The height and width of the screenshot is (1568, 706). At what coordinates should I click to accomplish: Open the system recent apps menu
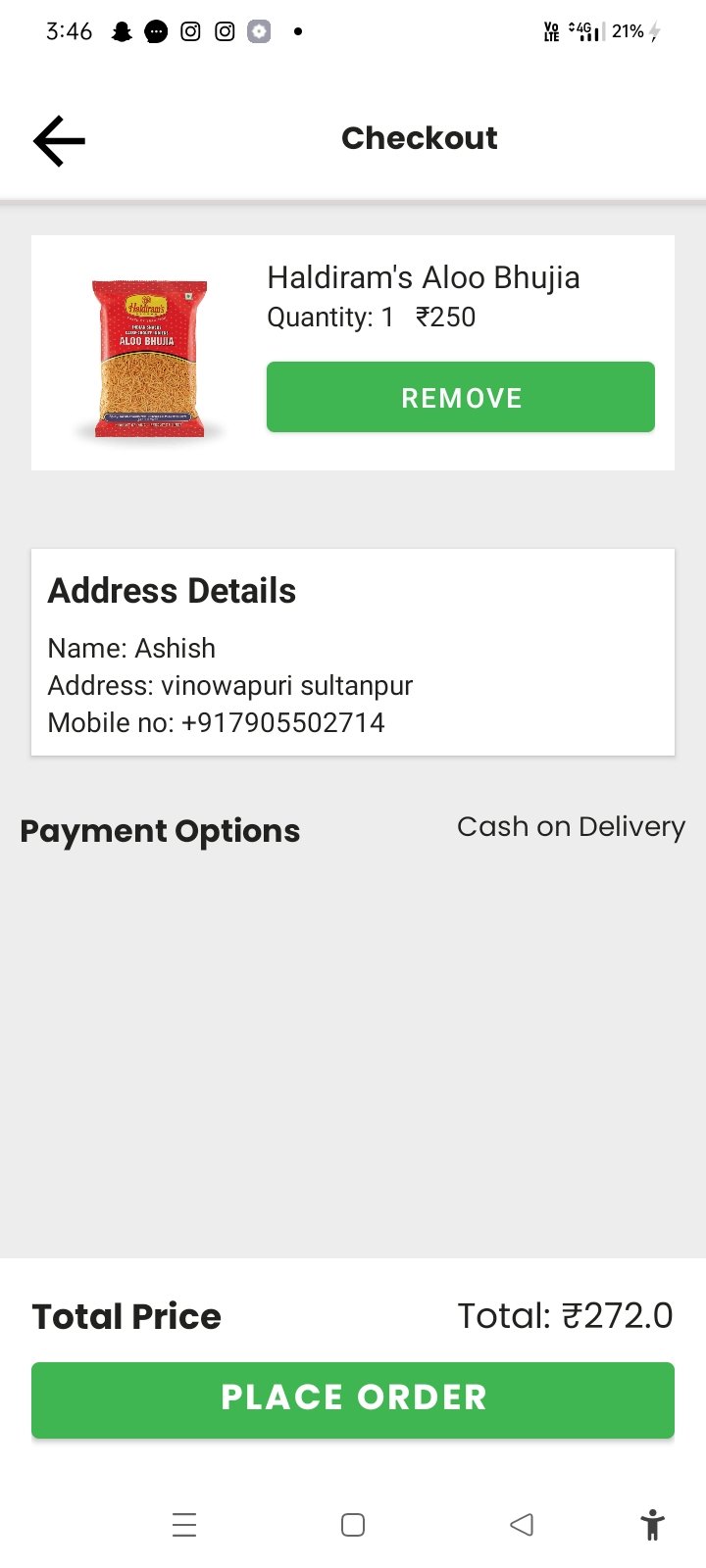coord(184,1525)
